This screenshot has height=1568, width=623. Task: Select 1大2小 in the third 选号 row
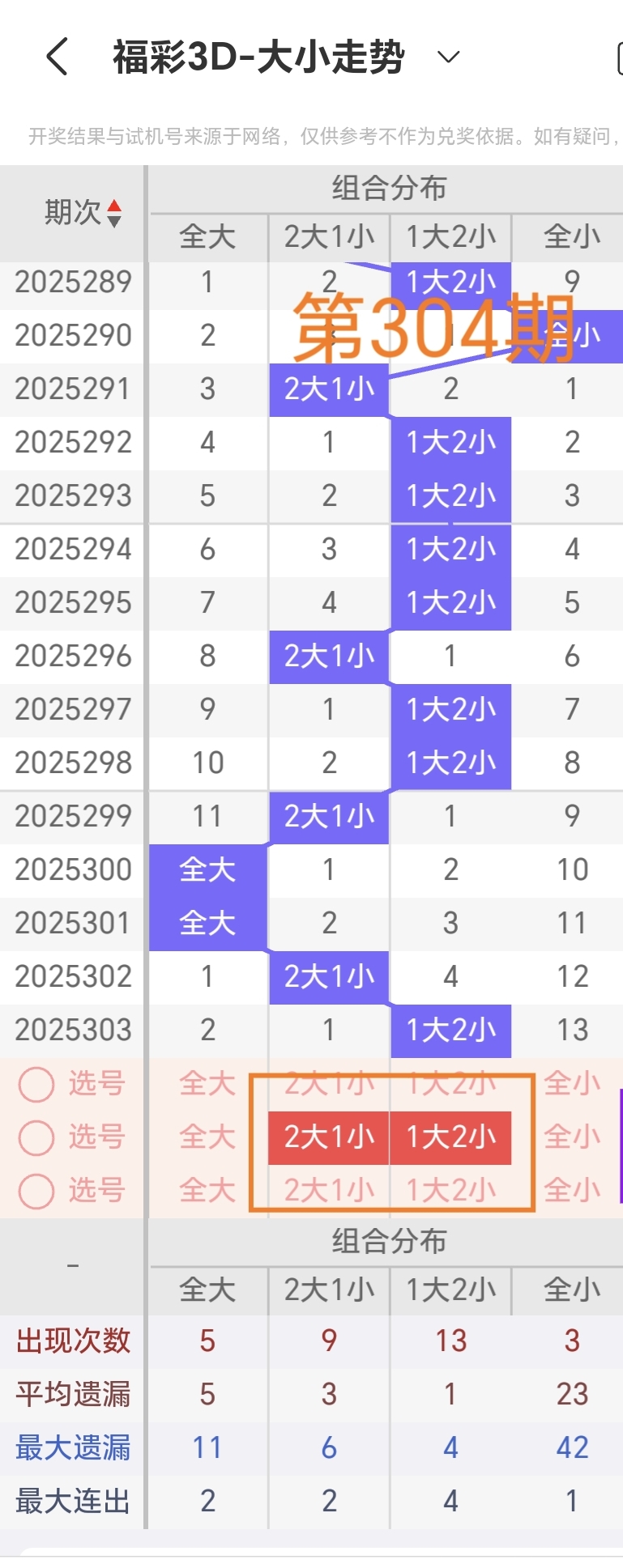pos(450,1191)
